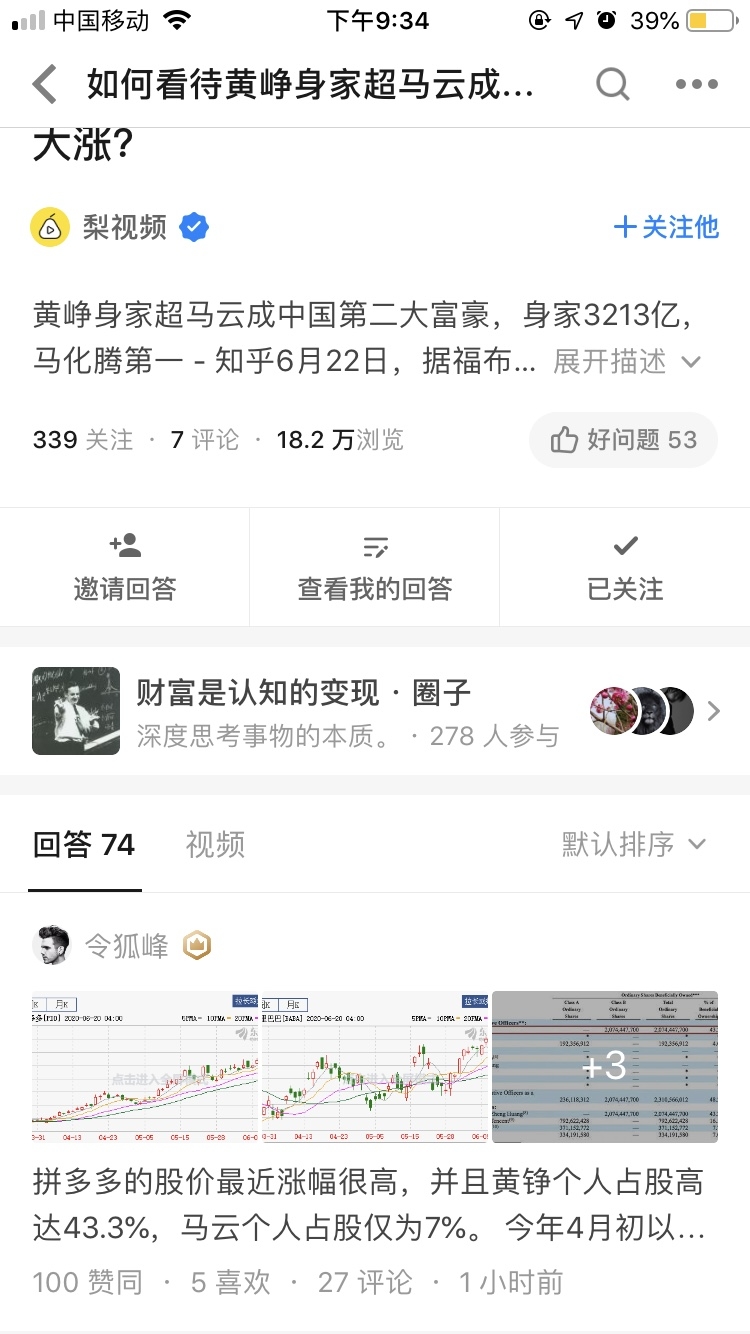The image size is (750, 1334).
Task: Open search from the top bar
Action: [611, 84]
